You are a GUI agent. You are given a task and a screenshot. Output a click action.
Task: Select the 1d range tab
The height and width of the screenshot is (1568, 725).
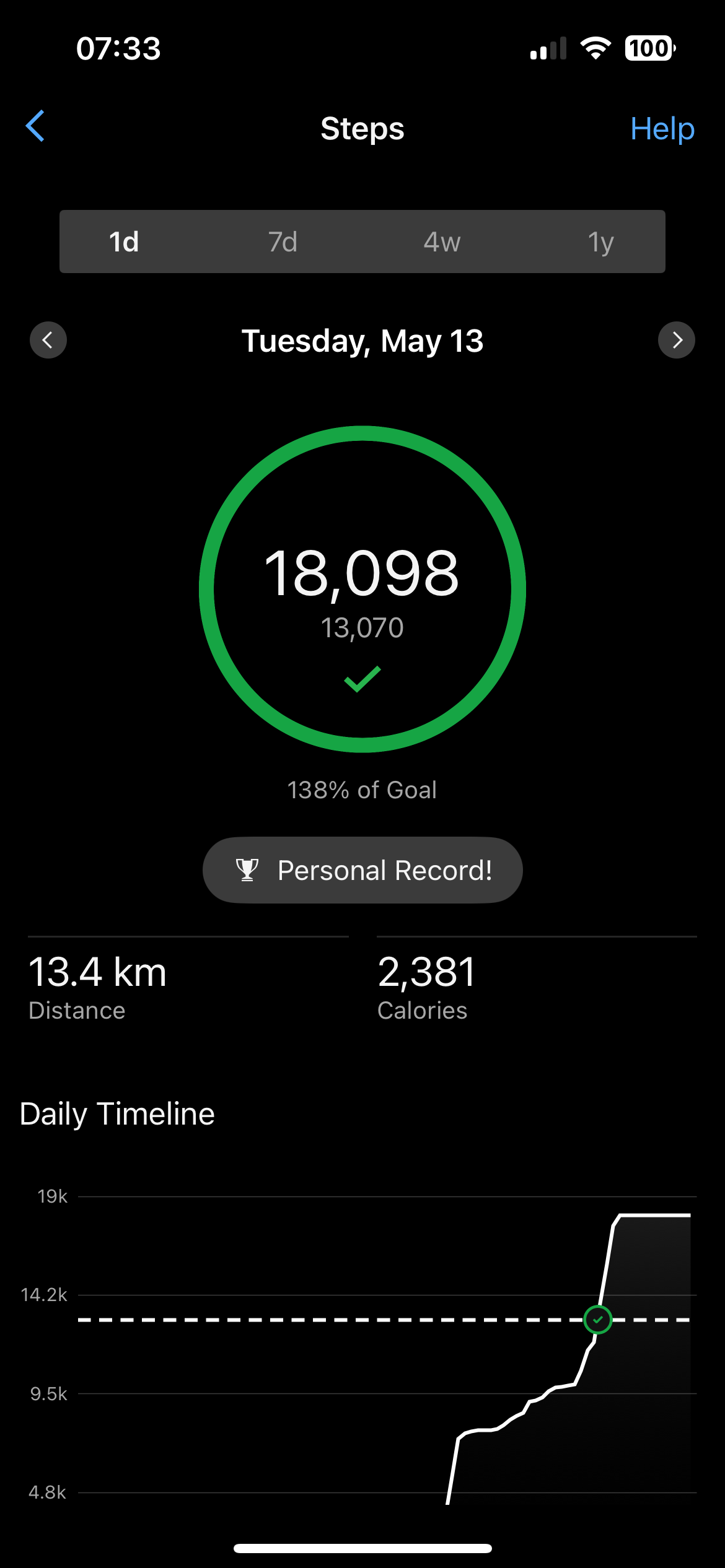[124, 242]
